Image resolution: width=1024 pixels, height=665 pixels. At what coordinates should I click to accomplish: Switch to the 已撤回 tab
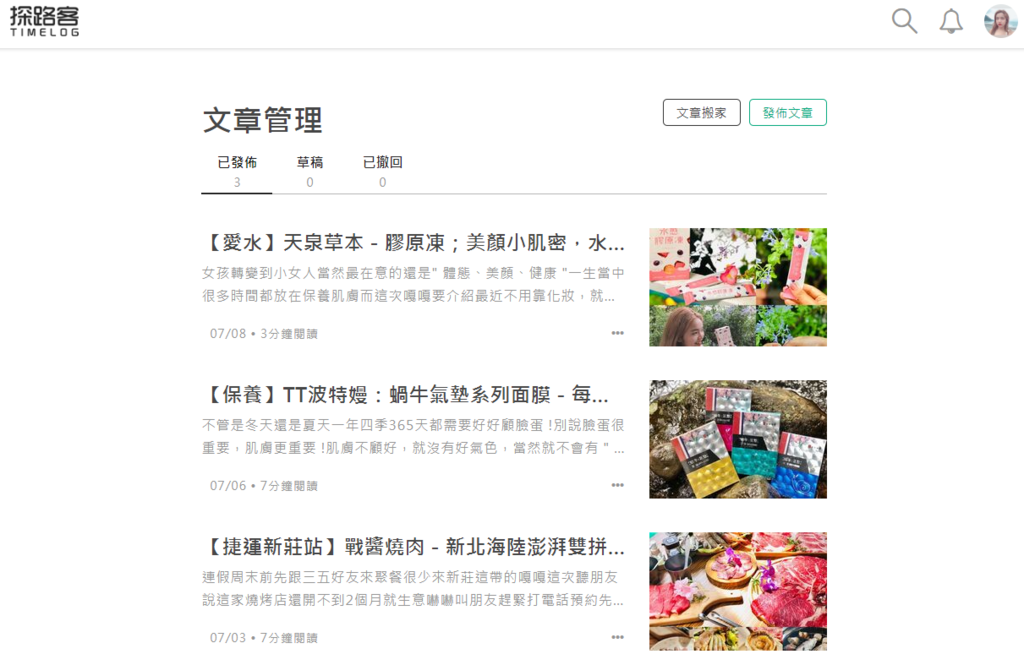(382, 170)
